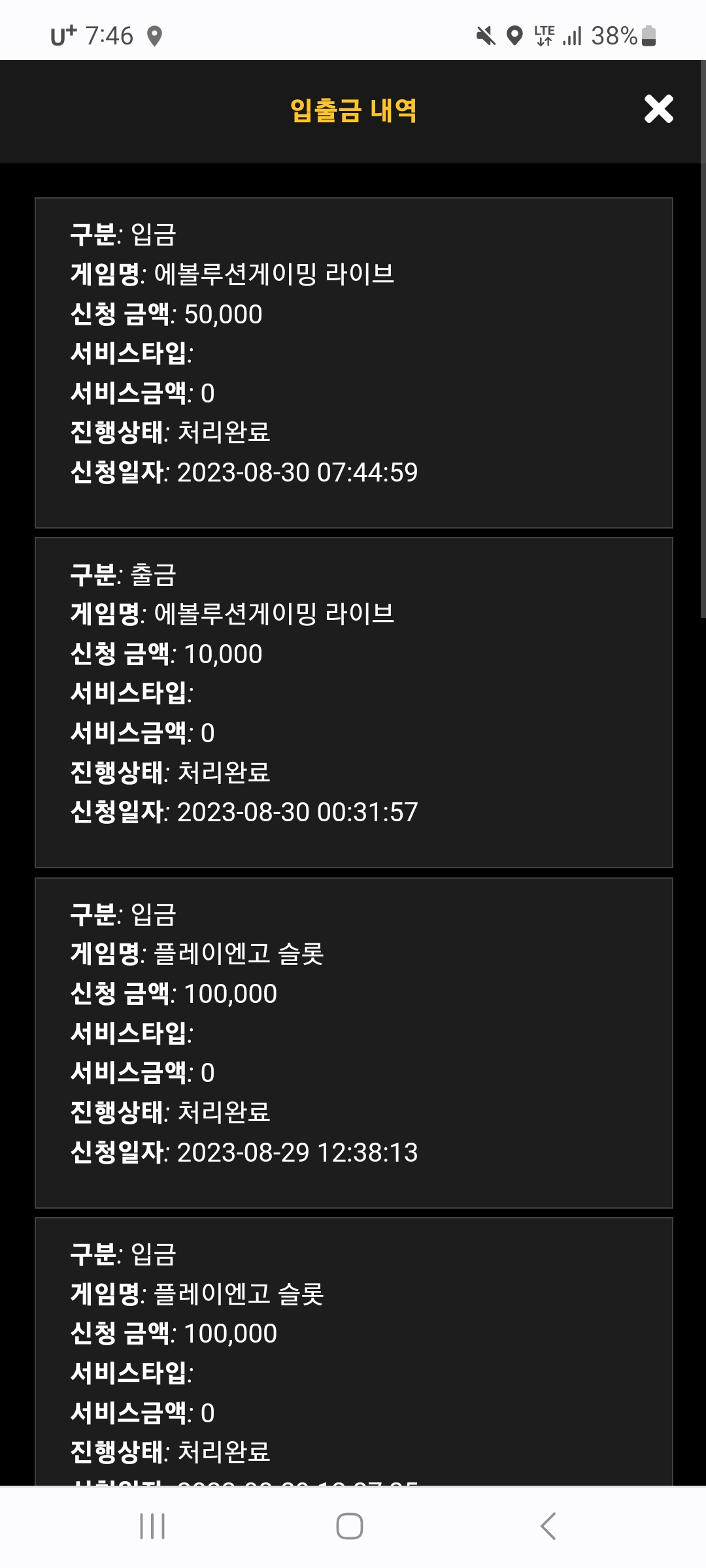Close the 입출금 내역 dialog
The image size is (706, 1568).
[x=658, y=109]
